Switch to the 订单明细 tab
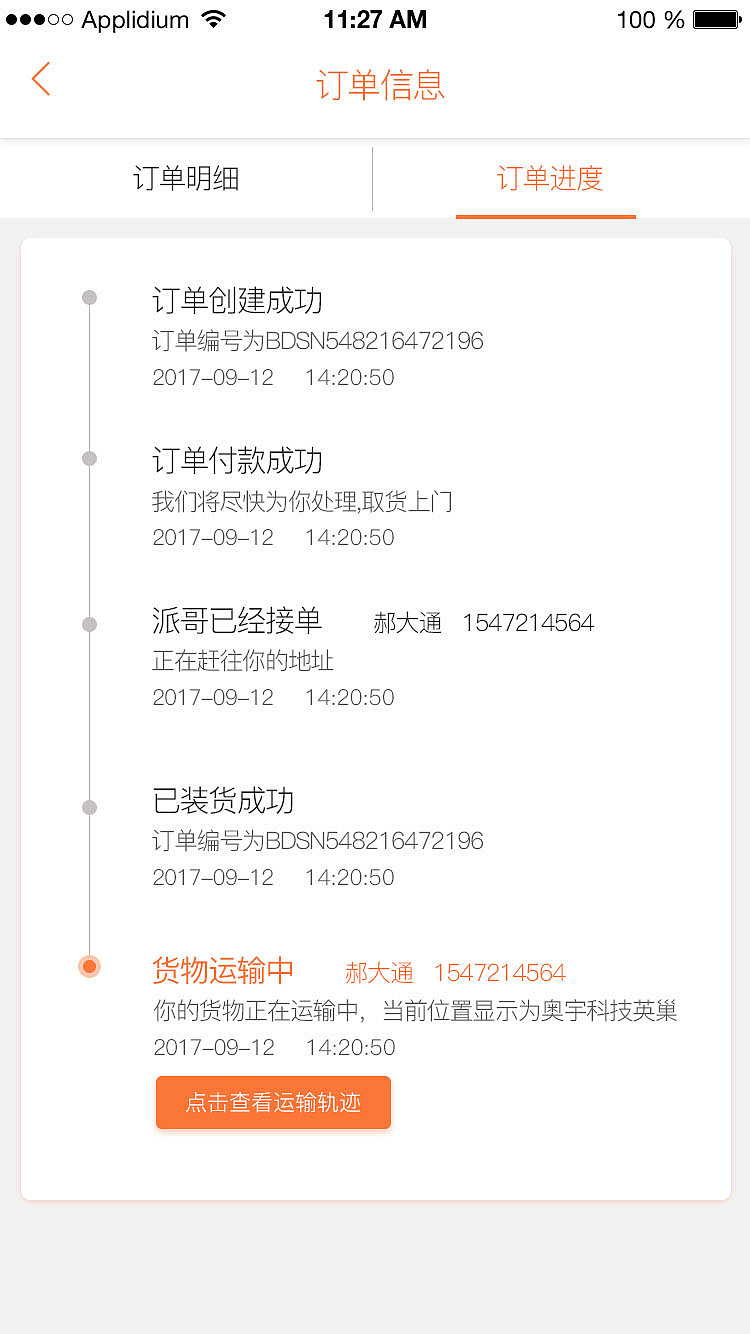 click(x=186, y=179)
